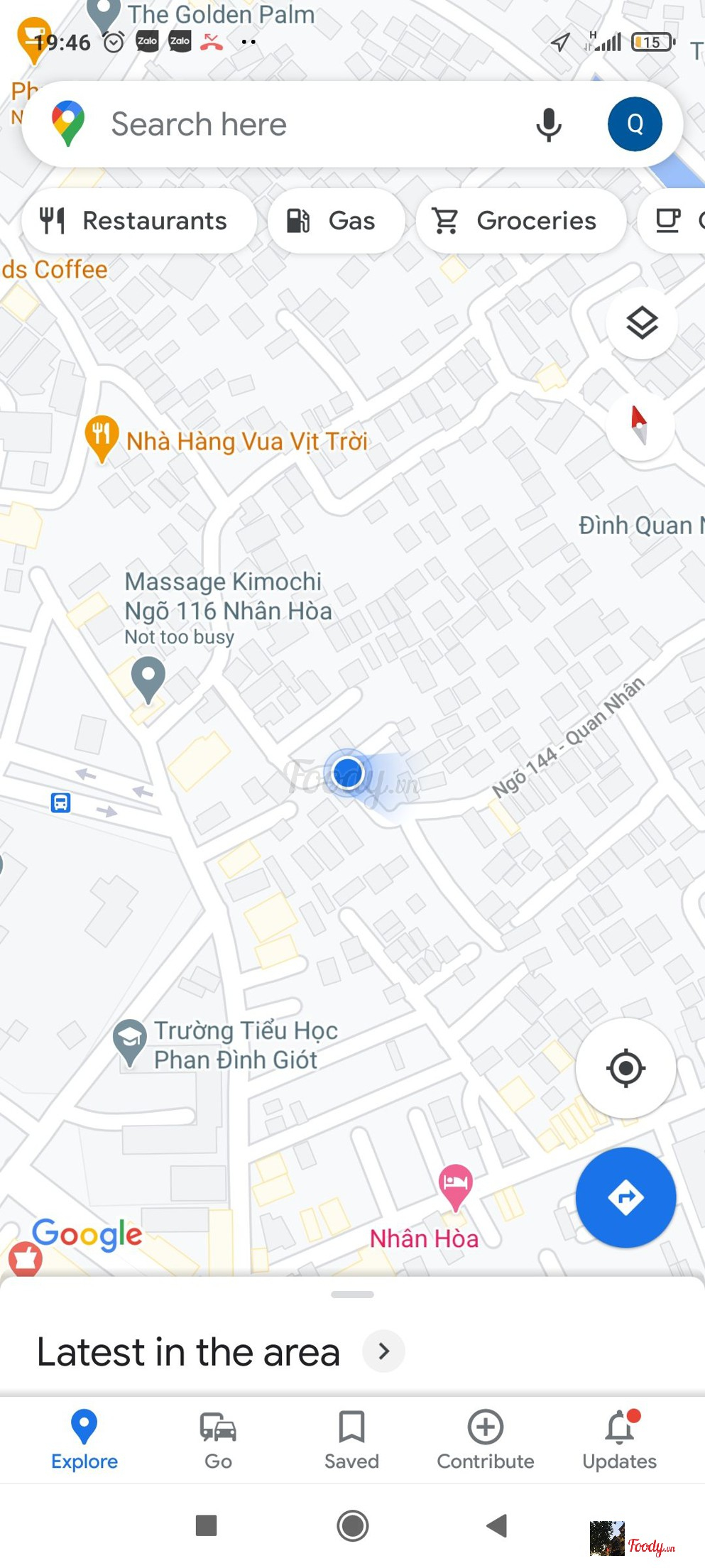Center the map on my location
The height and width of the screenshot is (1568, 705).
coord(625,1067)
